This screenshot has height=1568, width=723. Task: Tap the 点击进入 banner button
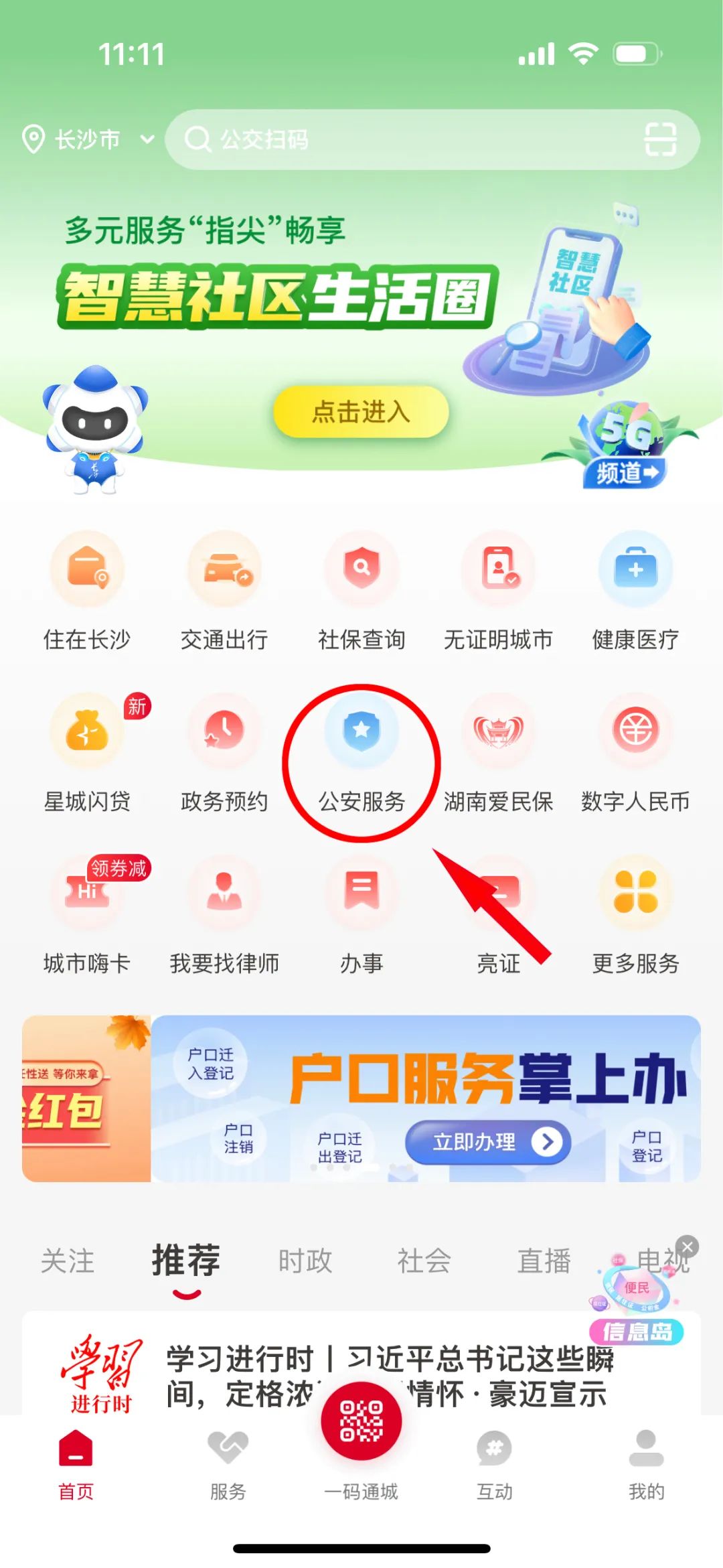(x=361, y=411)
